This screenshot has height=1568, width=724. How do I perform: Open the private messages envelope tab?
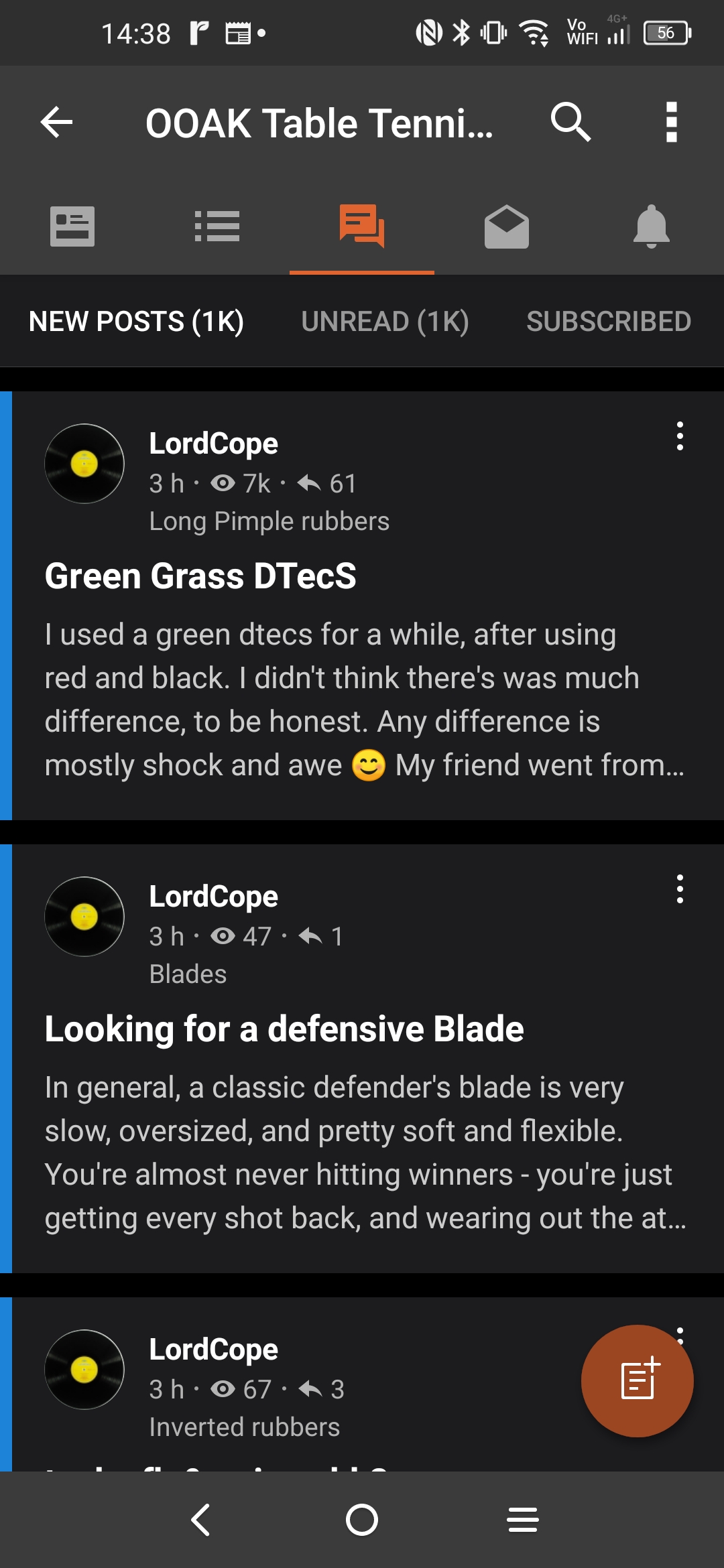pyautogui.click(x=507, y=226)
